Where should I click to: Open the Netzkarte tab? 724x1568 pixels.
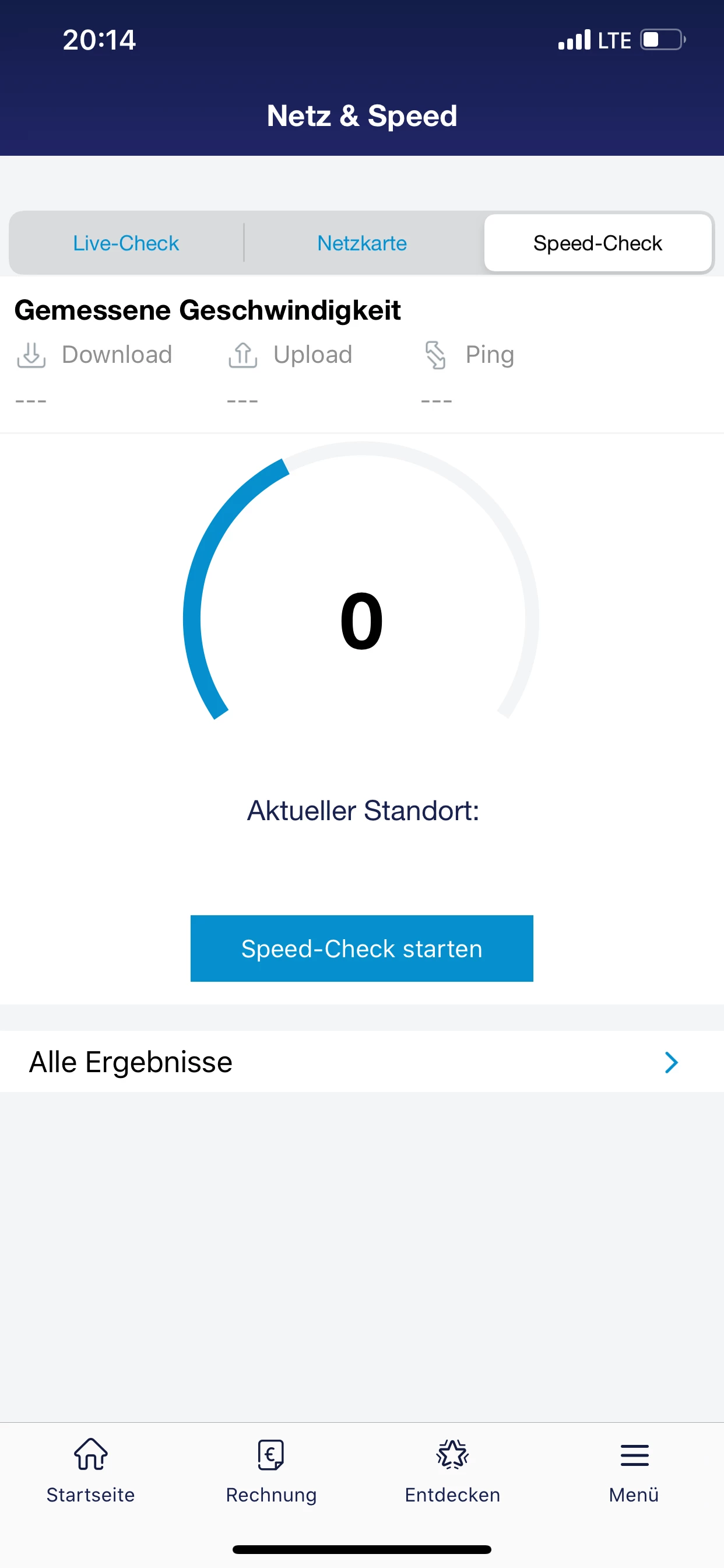pyautogui.click(x=362, y=243)
